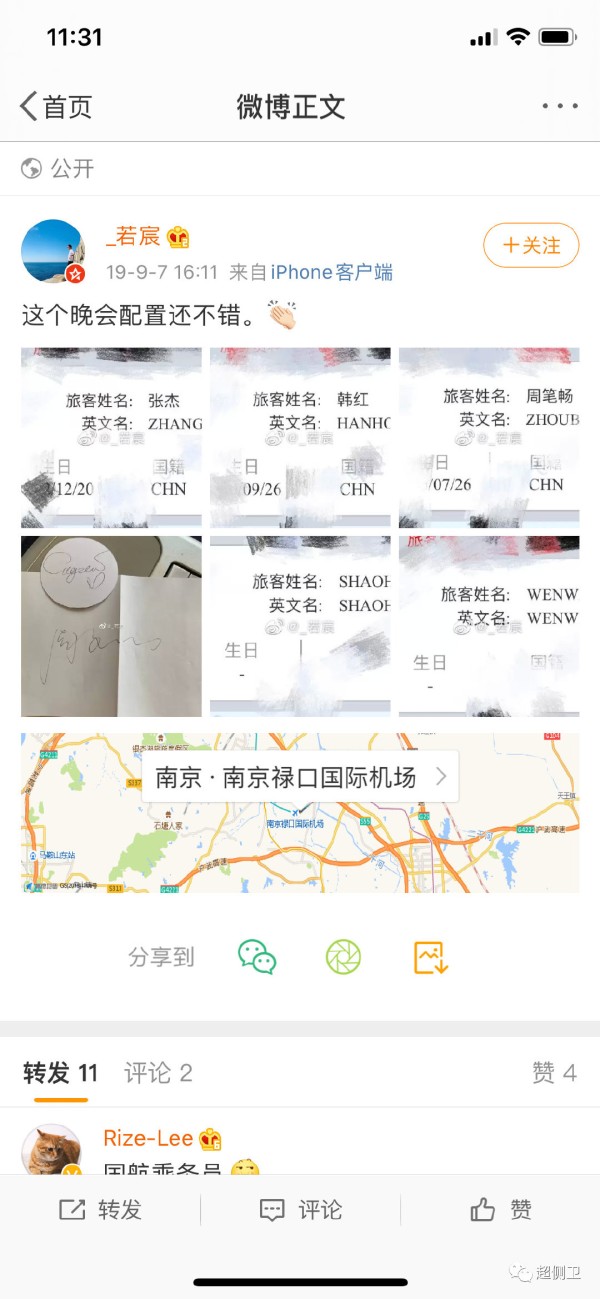Repost using the bottom 转发 button
600x1299 pixels.
point(100,1210)
